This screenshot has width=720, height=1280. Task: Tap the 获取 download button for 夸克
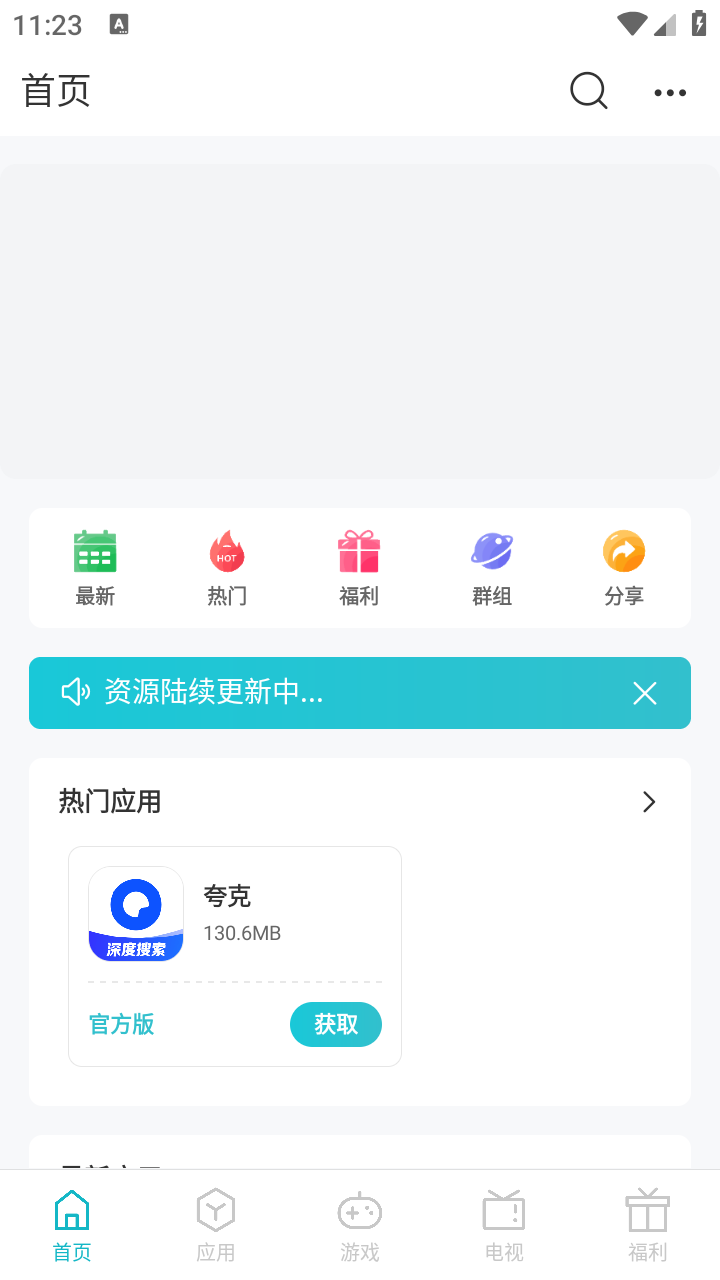click(335, 1024)
